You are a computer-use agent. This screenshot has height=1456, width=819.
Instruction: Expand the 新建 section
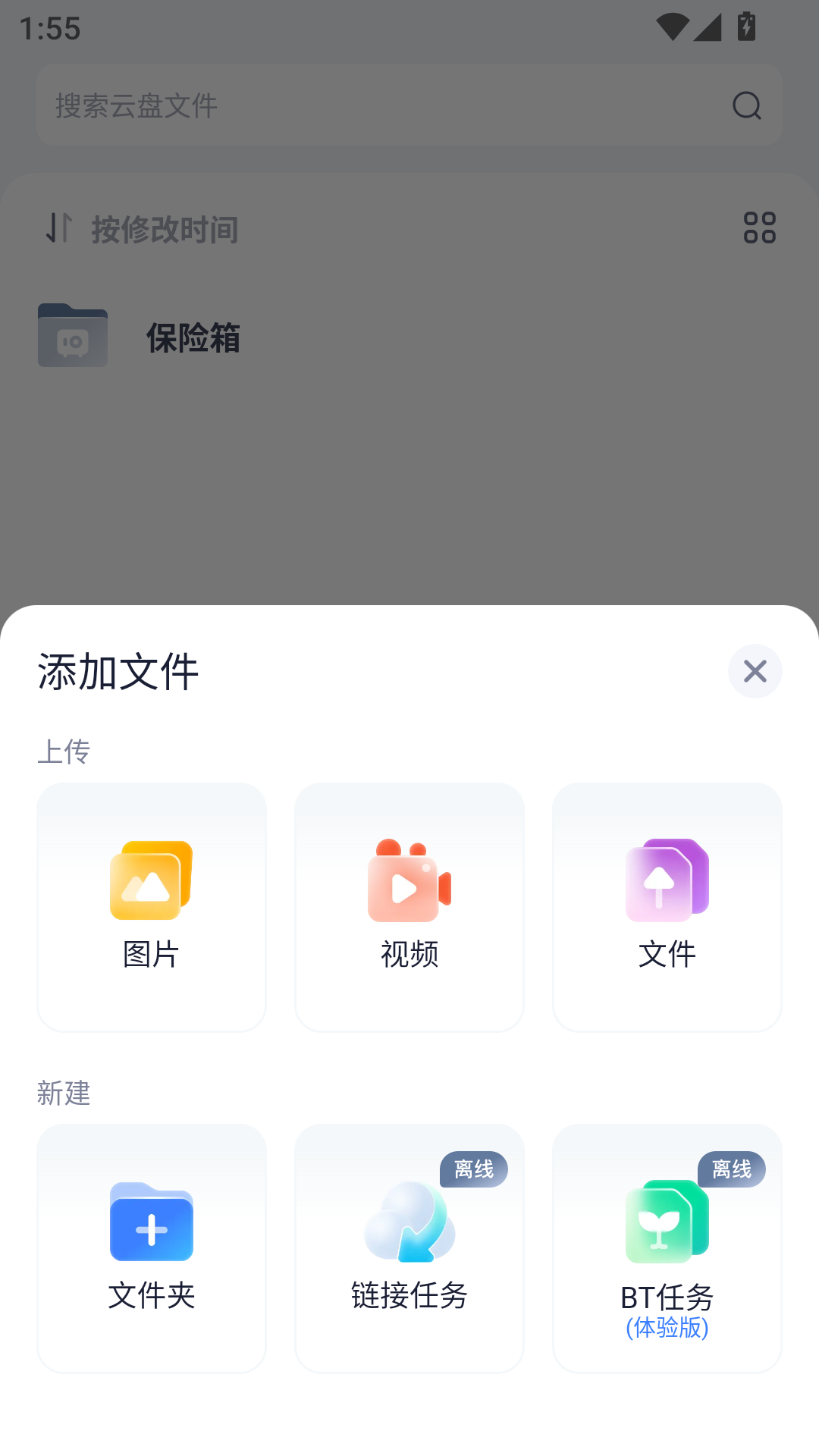tap(64, 1094)
